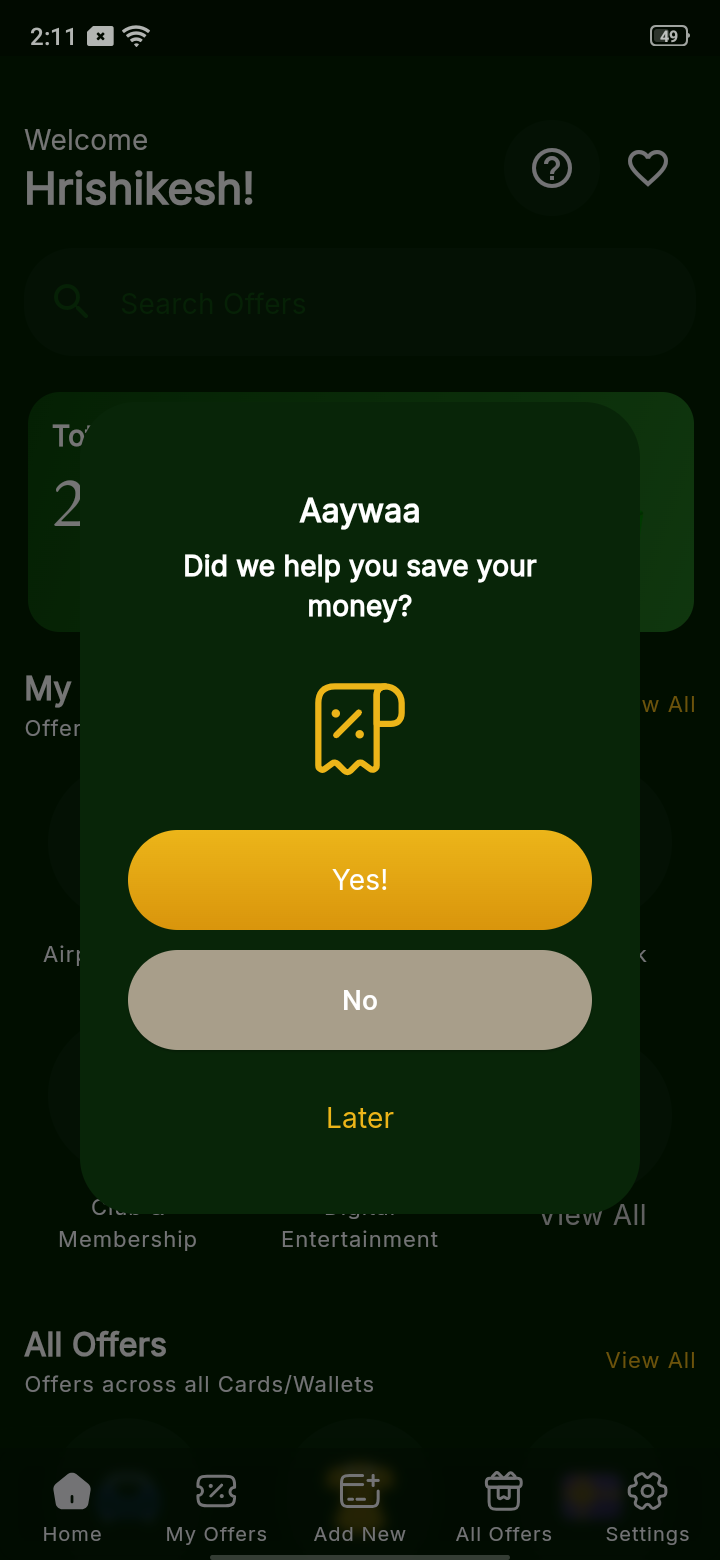Click the All Offers gift box icon
The height and width of the screenshot is (1560, 720).
pyautogui.click(x=503, y=1489)
